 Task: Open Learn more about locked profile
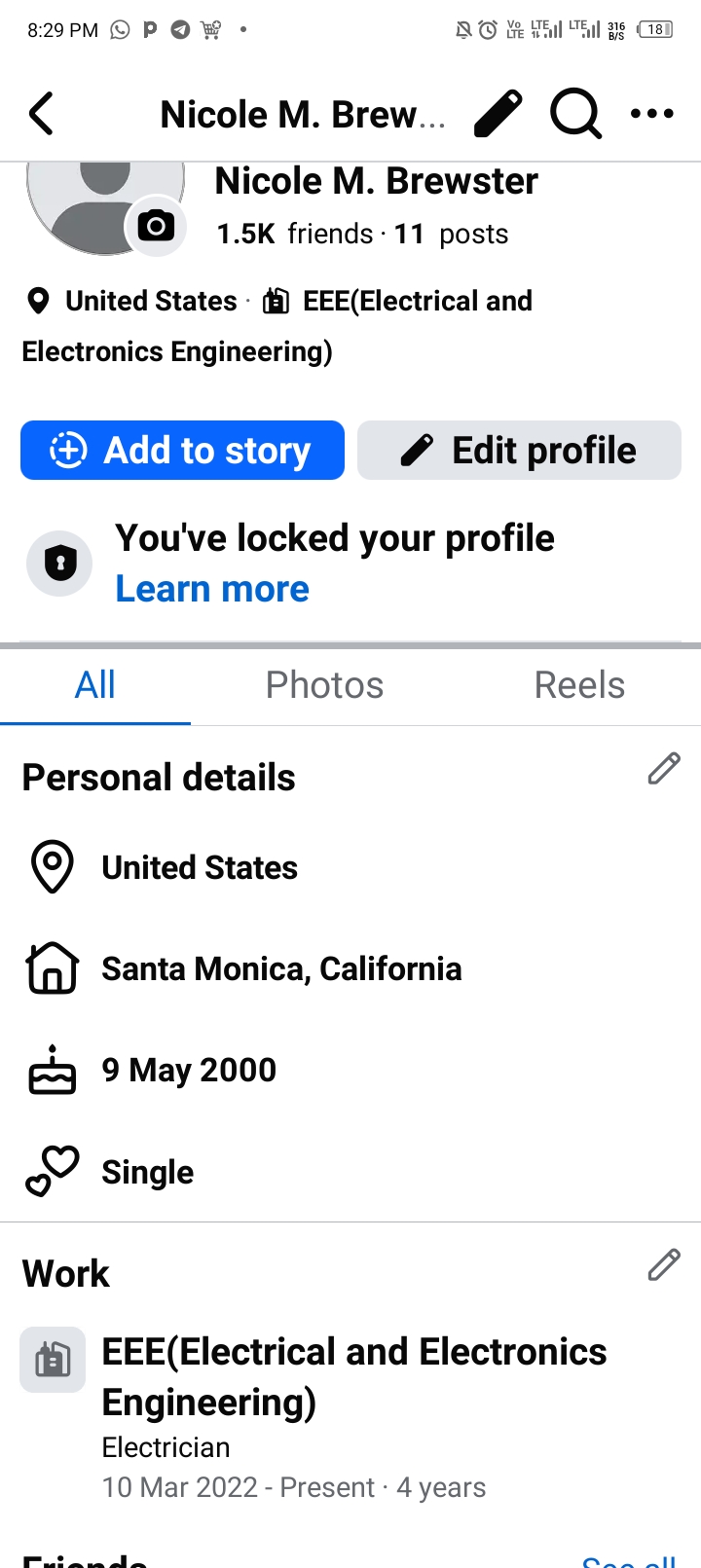[212, 589]
